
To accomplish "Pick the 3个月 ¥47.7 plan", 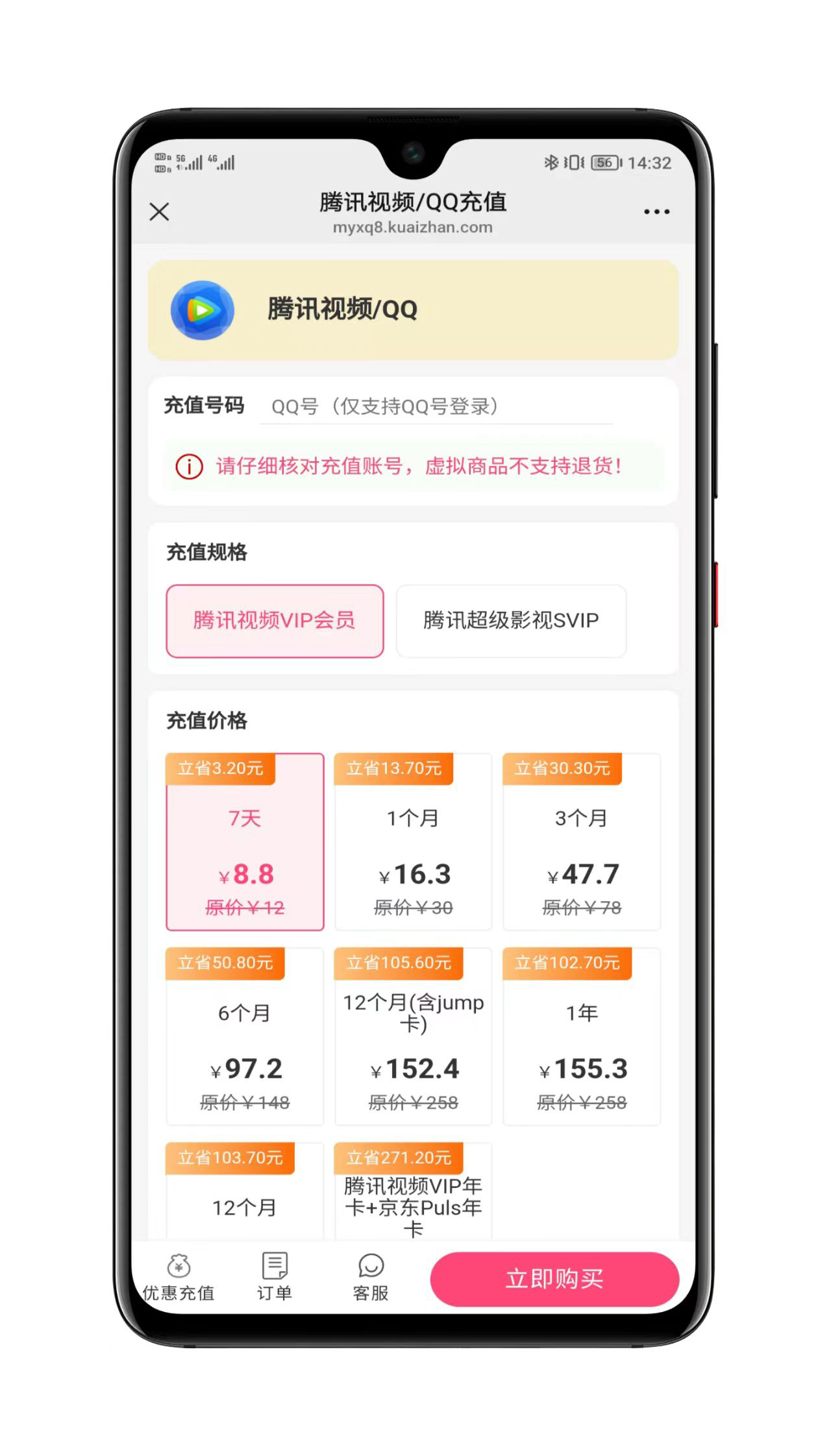I will [x=582, y=842].
